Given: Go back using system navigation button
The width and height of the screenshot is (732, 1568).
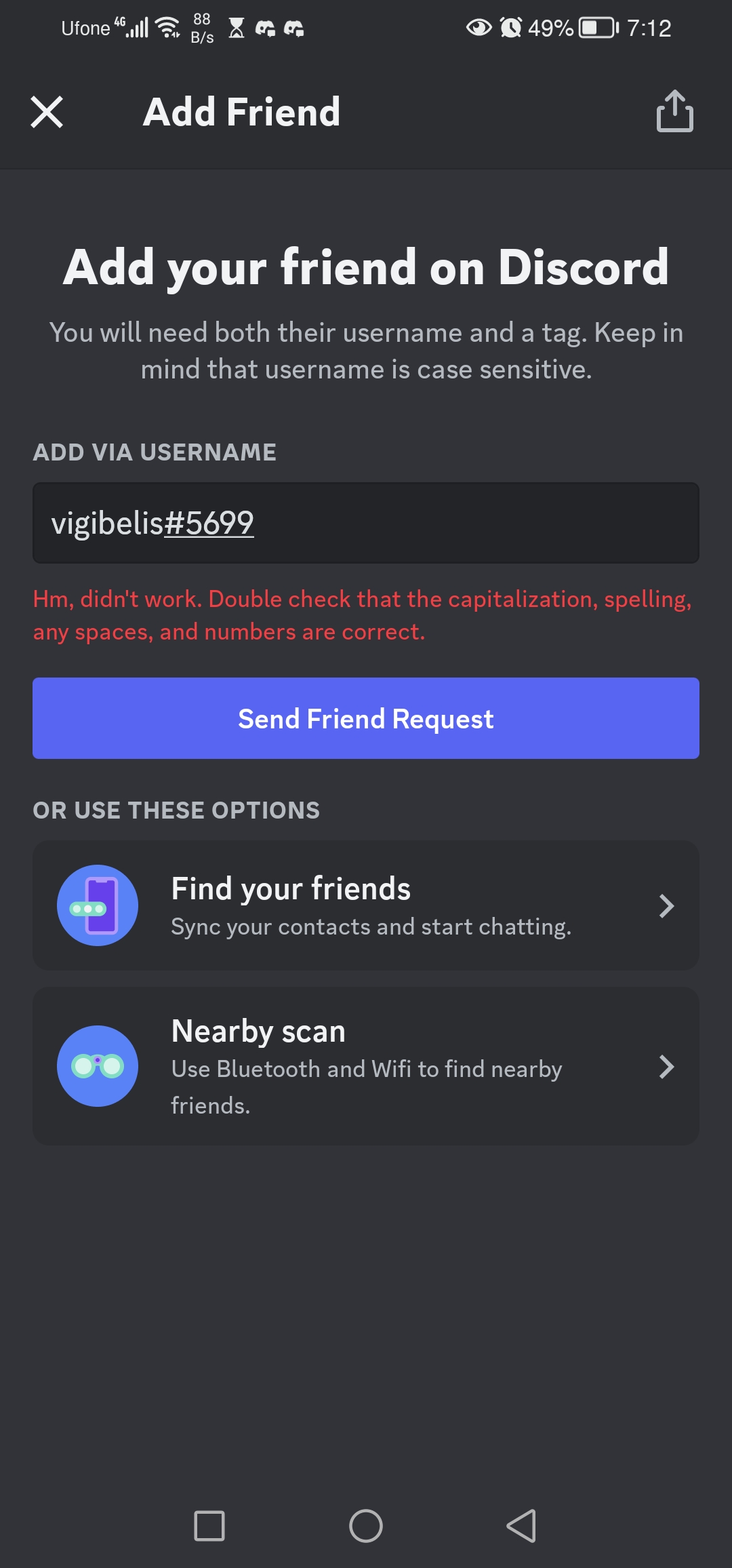Looking at the screenshot, I should (x=522, y=1526).
